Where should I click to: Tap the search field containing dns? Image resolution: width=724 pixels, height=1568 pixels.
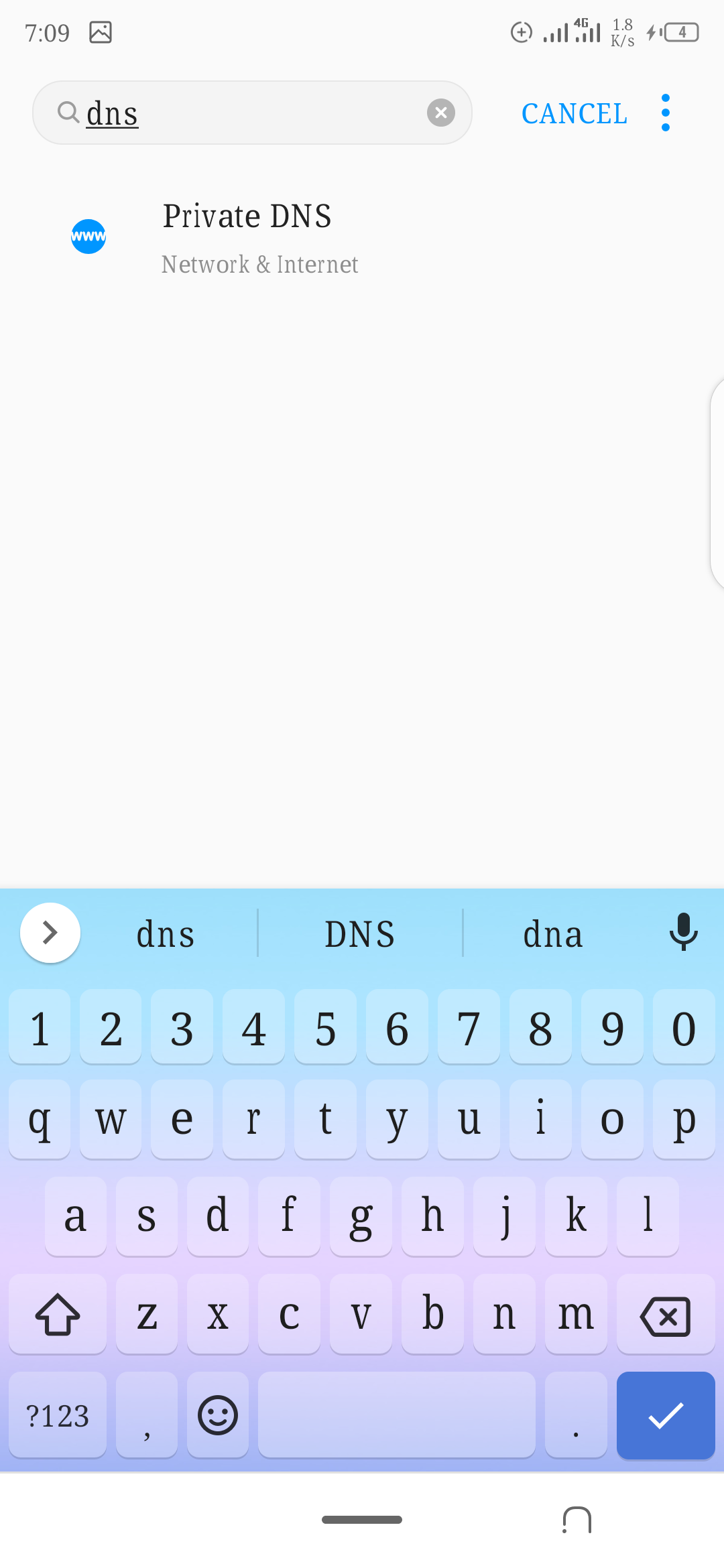252,113
